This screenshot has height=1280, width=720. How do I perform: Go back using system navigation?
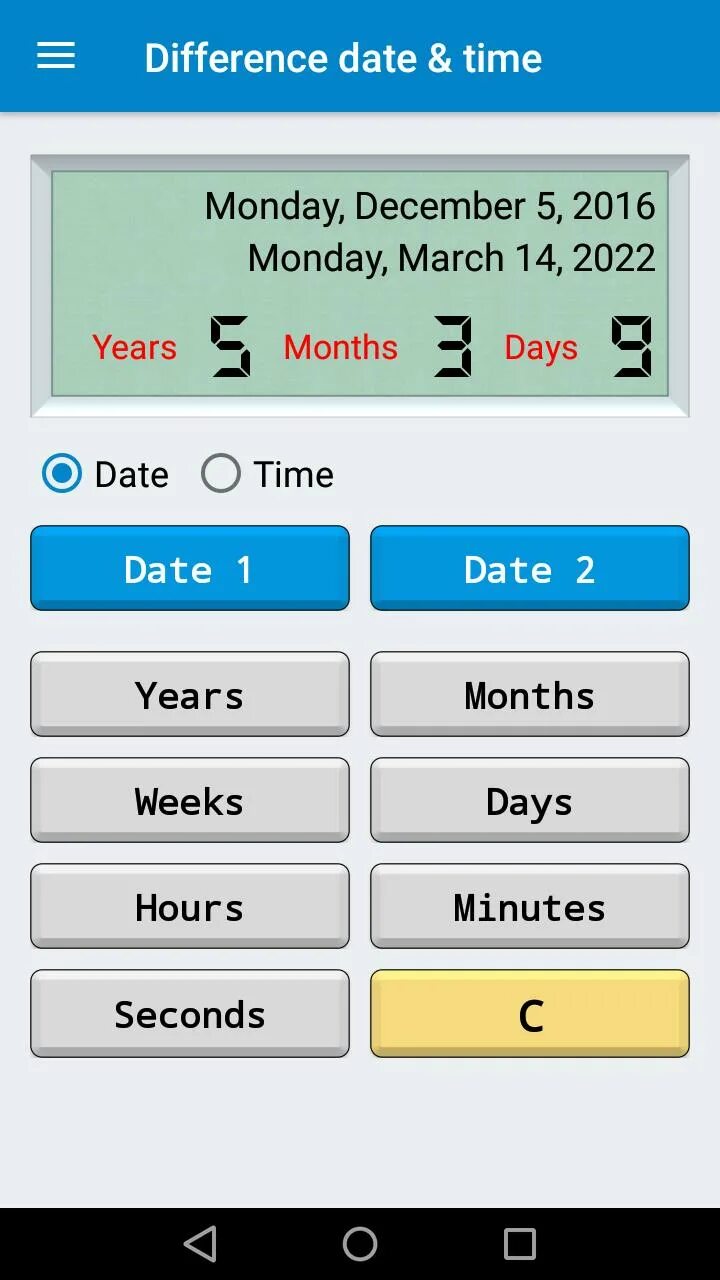point(200,1244)
